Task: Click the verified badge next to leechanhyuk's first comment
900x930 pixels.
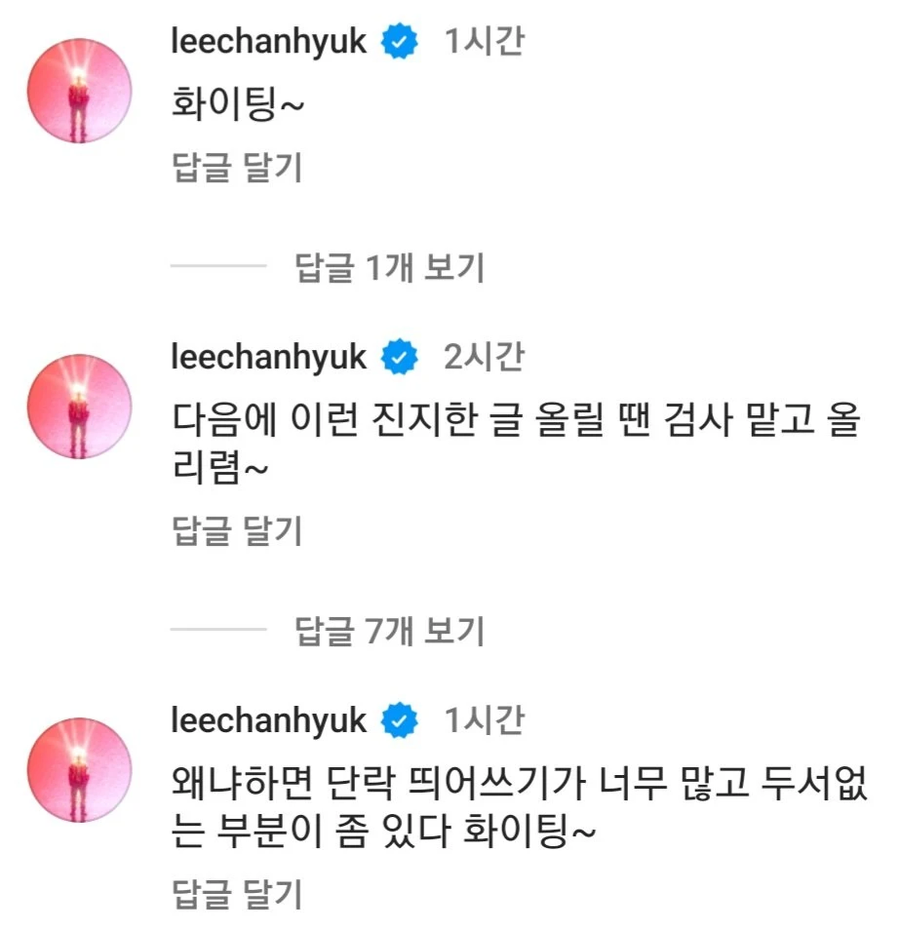Action: coord(400,41)
